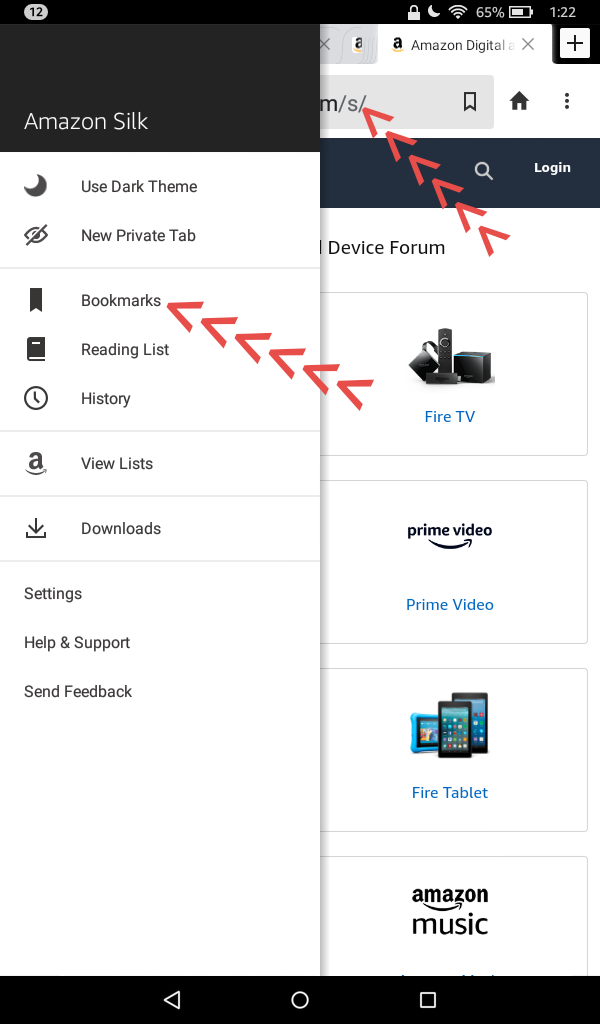Viewport: 600px width, 1024px height.
Task: Open Bookmarks from the drawer
Action: coord(120,300)
